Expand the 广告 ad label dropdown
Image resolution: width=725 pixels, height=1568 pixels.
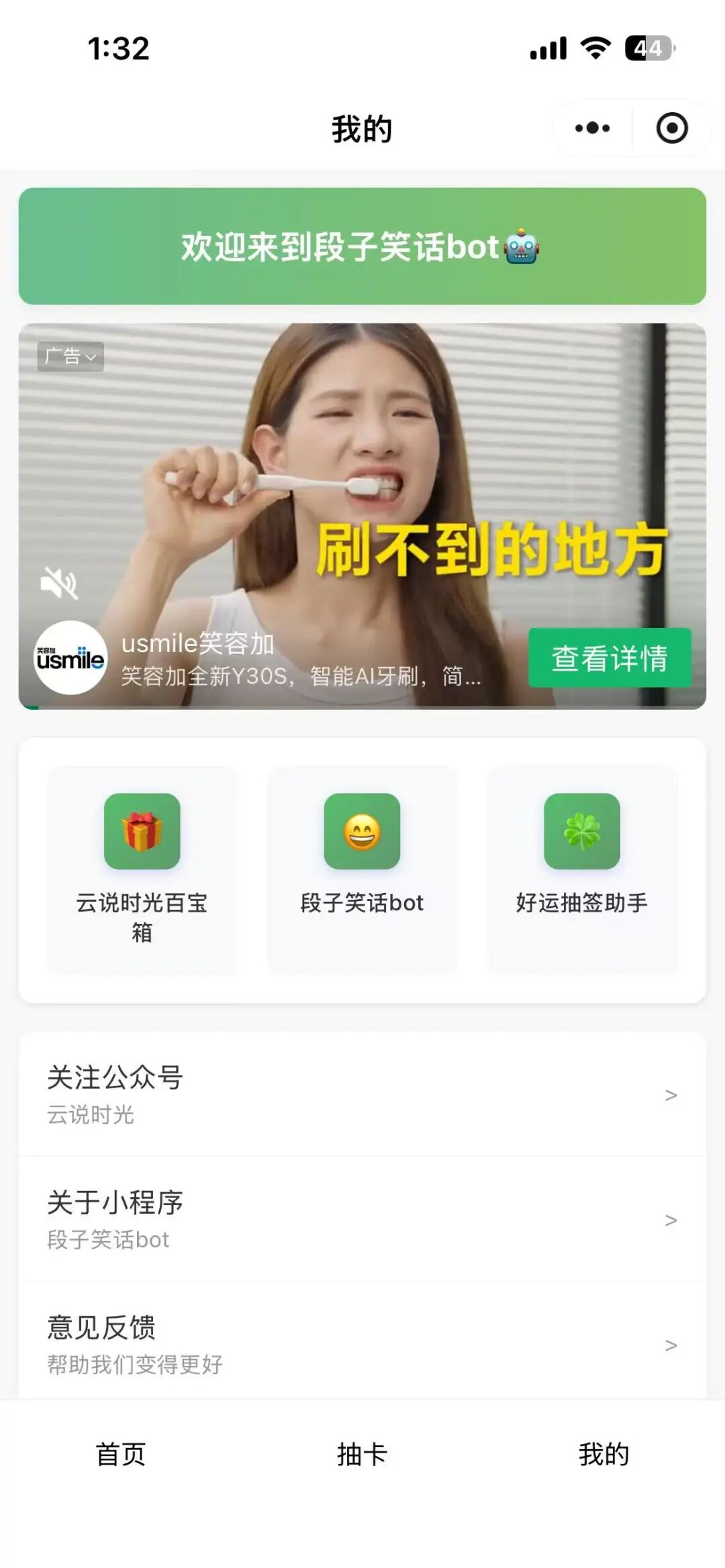click(70, 356)
